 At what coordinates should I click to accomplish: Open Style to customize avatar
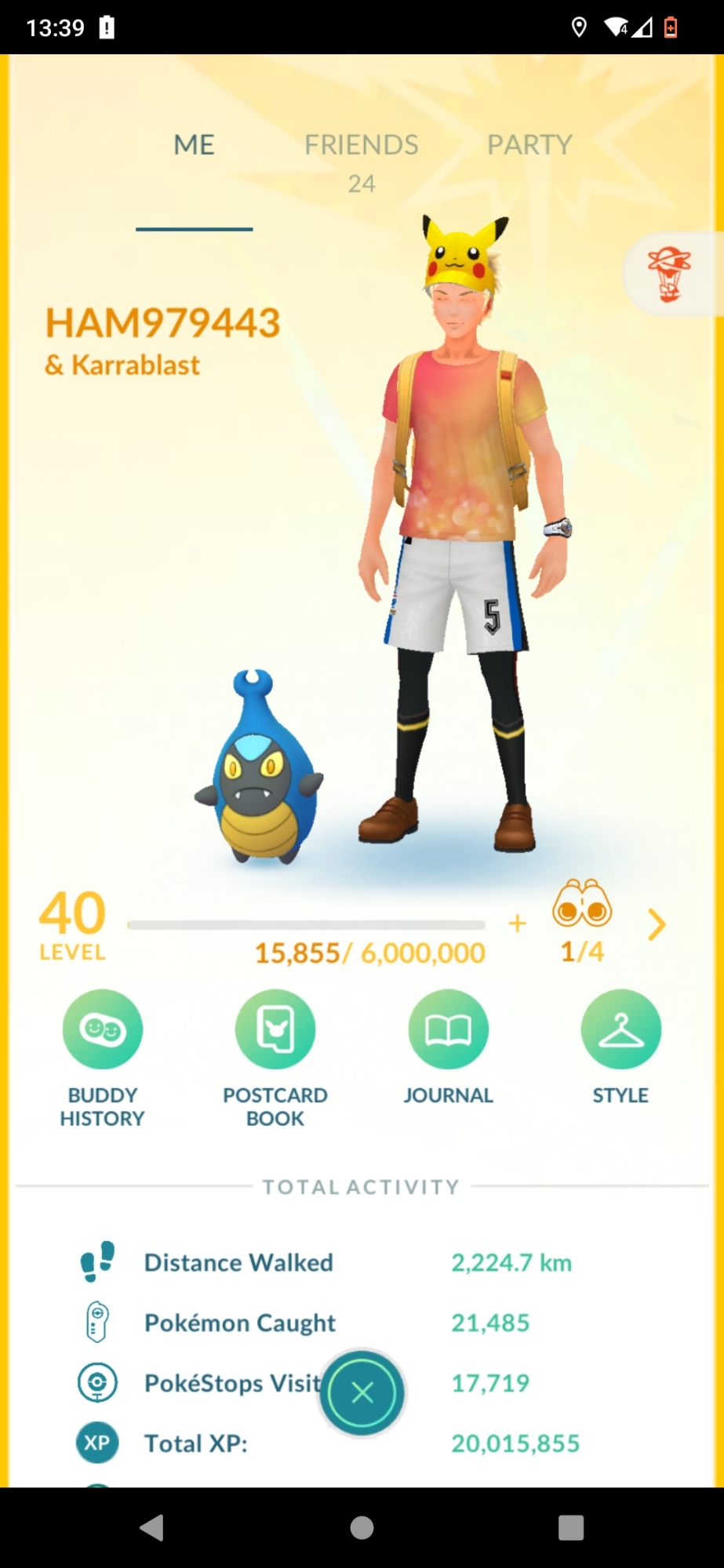click(x=620, y=1029)
